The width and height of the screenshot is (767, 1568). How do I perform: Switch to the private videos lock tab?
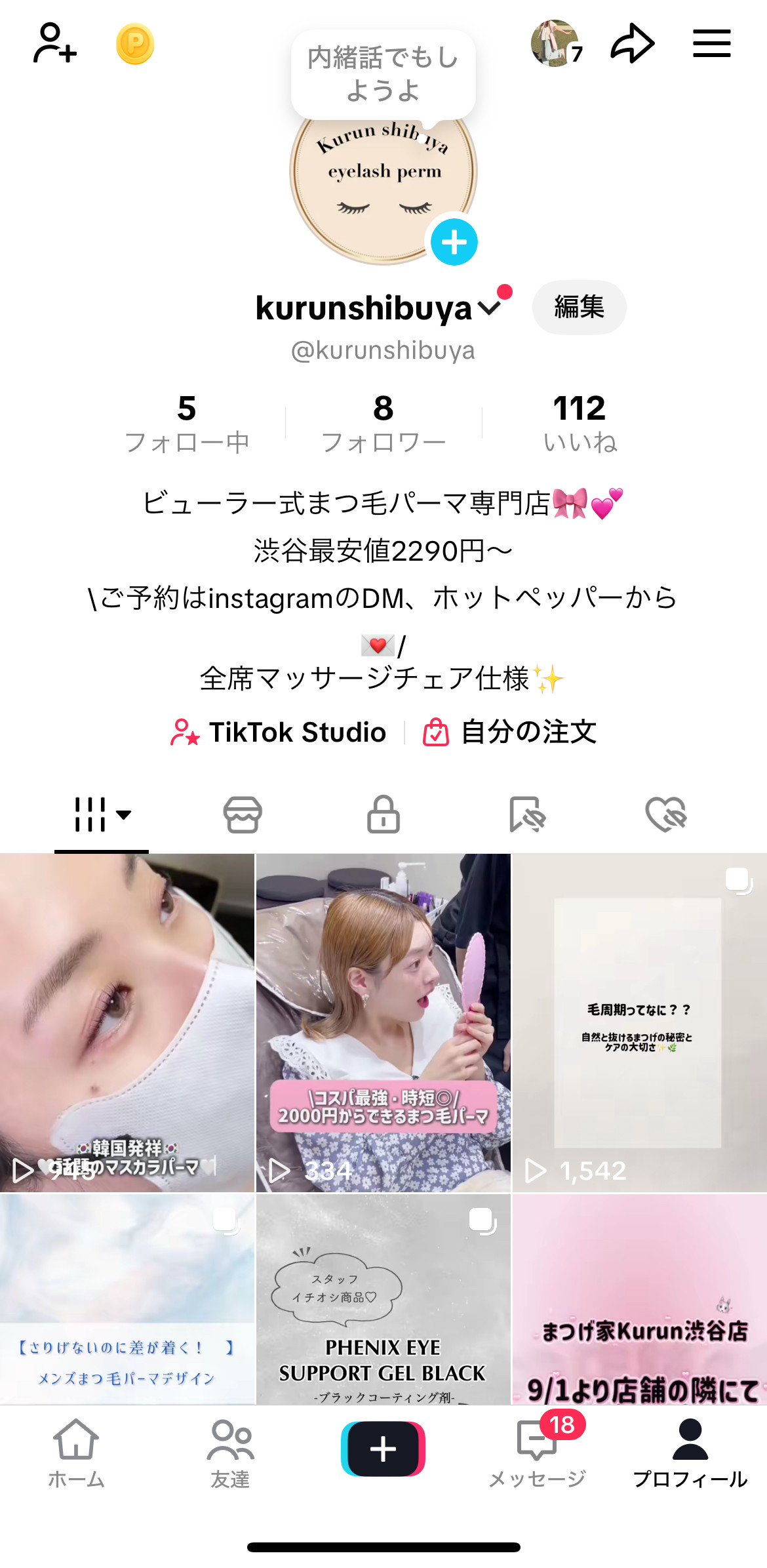[383, 814]
